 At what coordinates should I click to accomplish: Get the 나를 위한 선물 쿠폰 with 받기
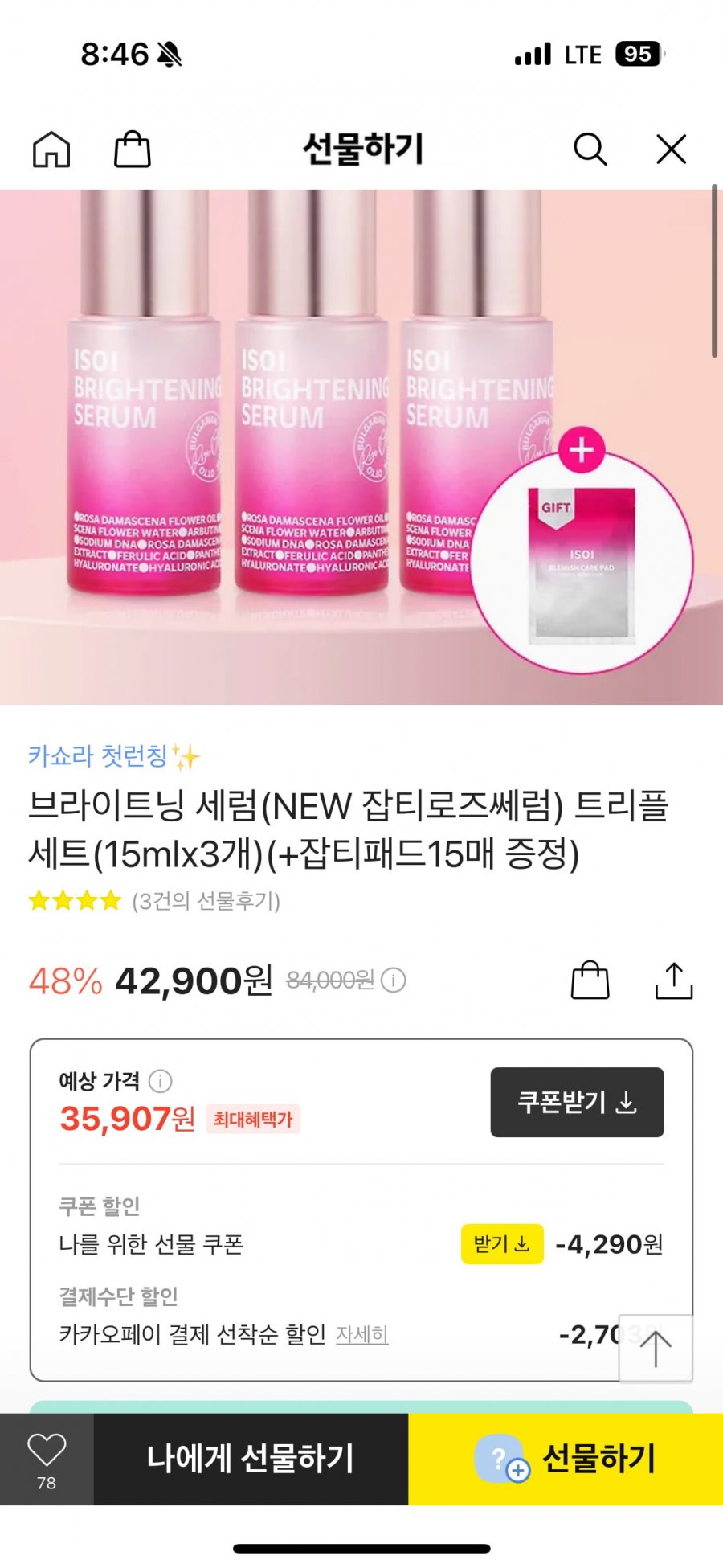click(x=502, y=1244)
